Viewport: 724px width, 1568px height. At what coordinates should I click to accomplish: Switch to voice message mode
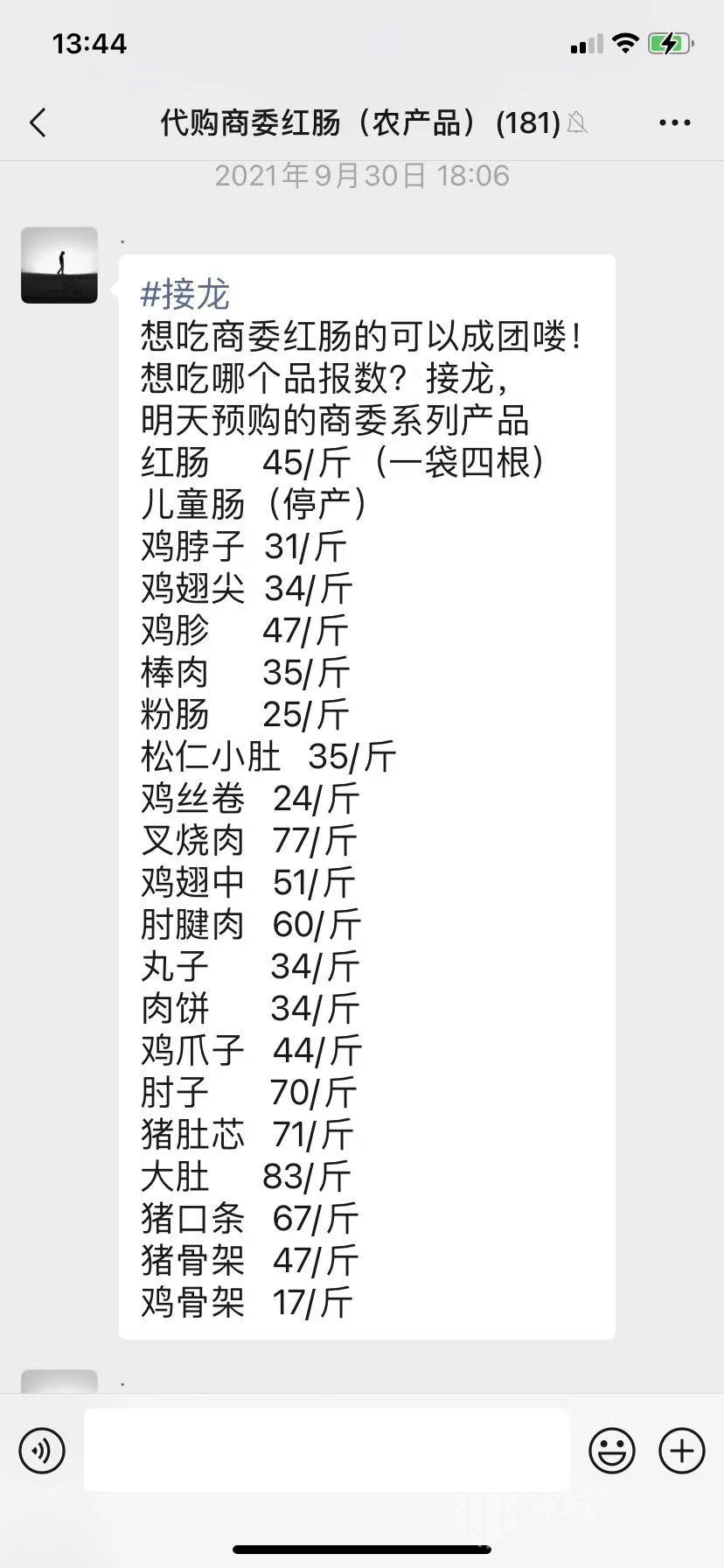click(x=41, y=1450)
